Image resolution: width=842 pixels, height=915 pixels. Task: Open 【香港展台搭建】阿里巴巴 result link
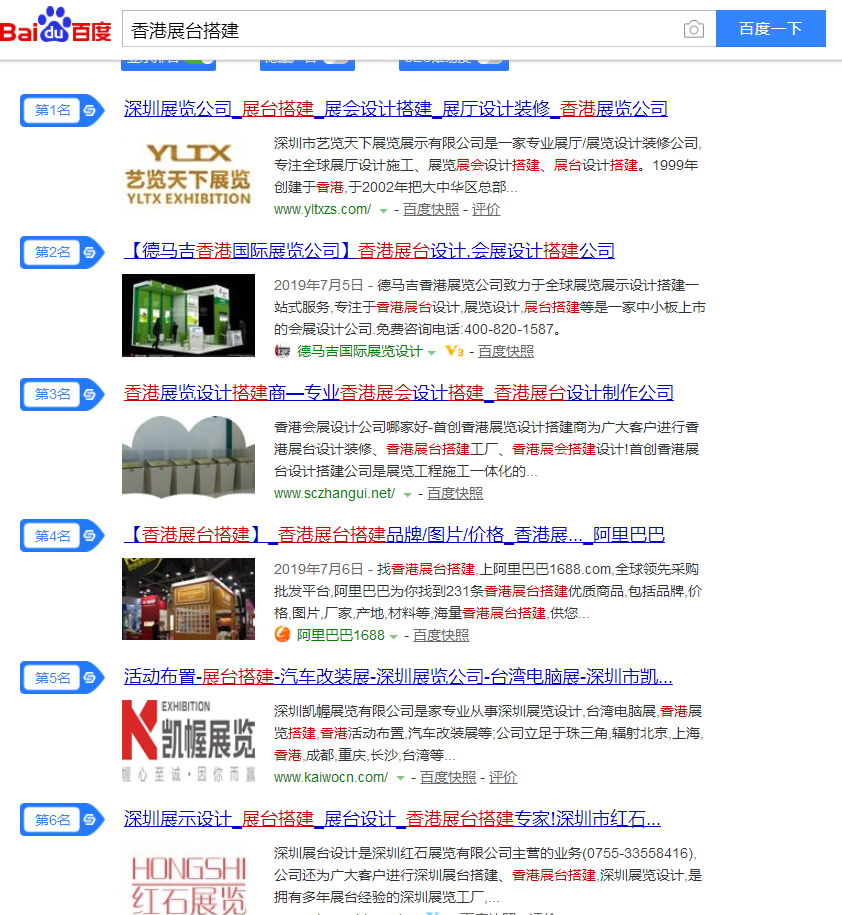pyautogui.click(x=394, y=535)
